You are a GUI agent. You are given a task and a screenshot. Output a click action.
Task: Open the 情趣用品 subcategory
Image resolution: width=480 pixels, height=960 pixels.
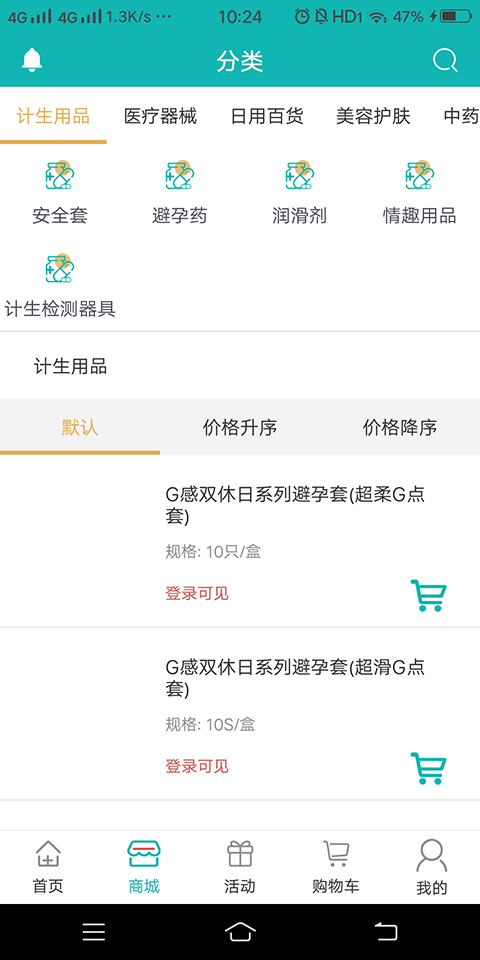pos(420,193)
